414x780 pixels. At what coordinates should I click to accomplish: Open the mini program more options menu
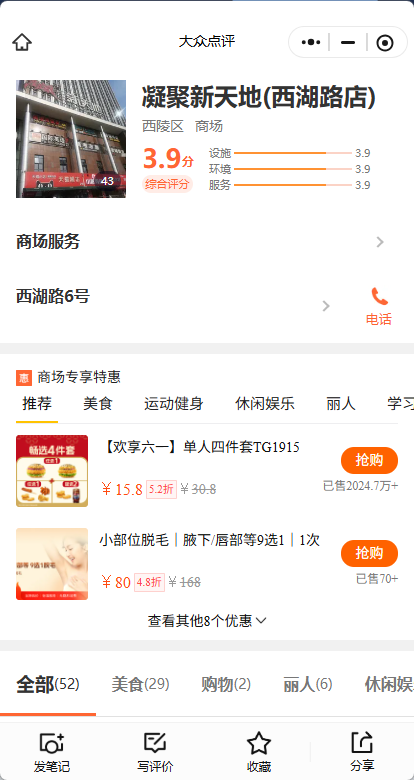pos(311,42)
